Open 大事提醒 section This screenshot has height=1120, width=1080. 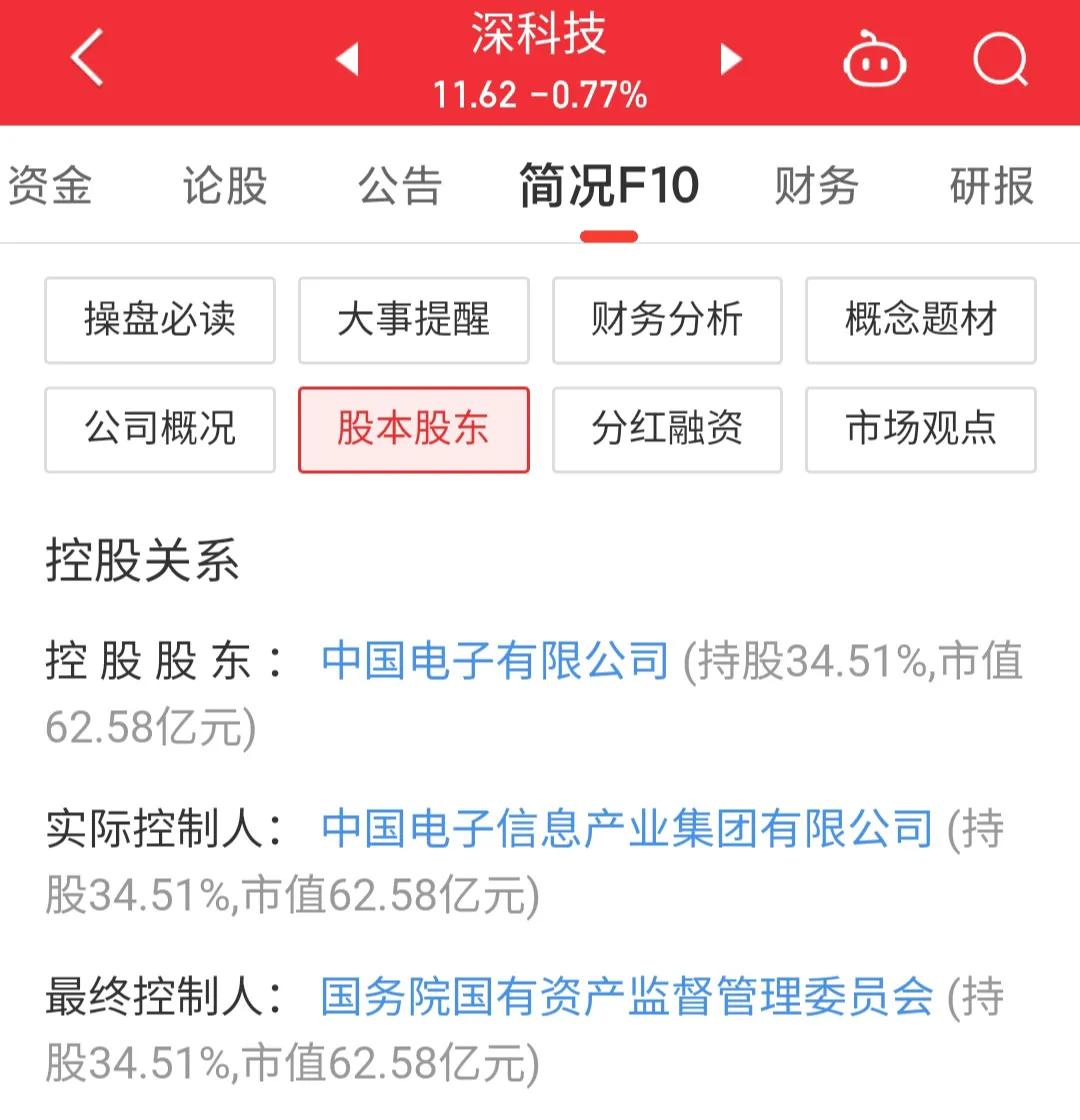413,320
